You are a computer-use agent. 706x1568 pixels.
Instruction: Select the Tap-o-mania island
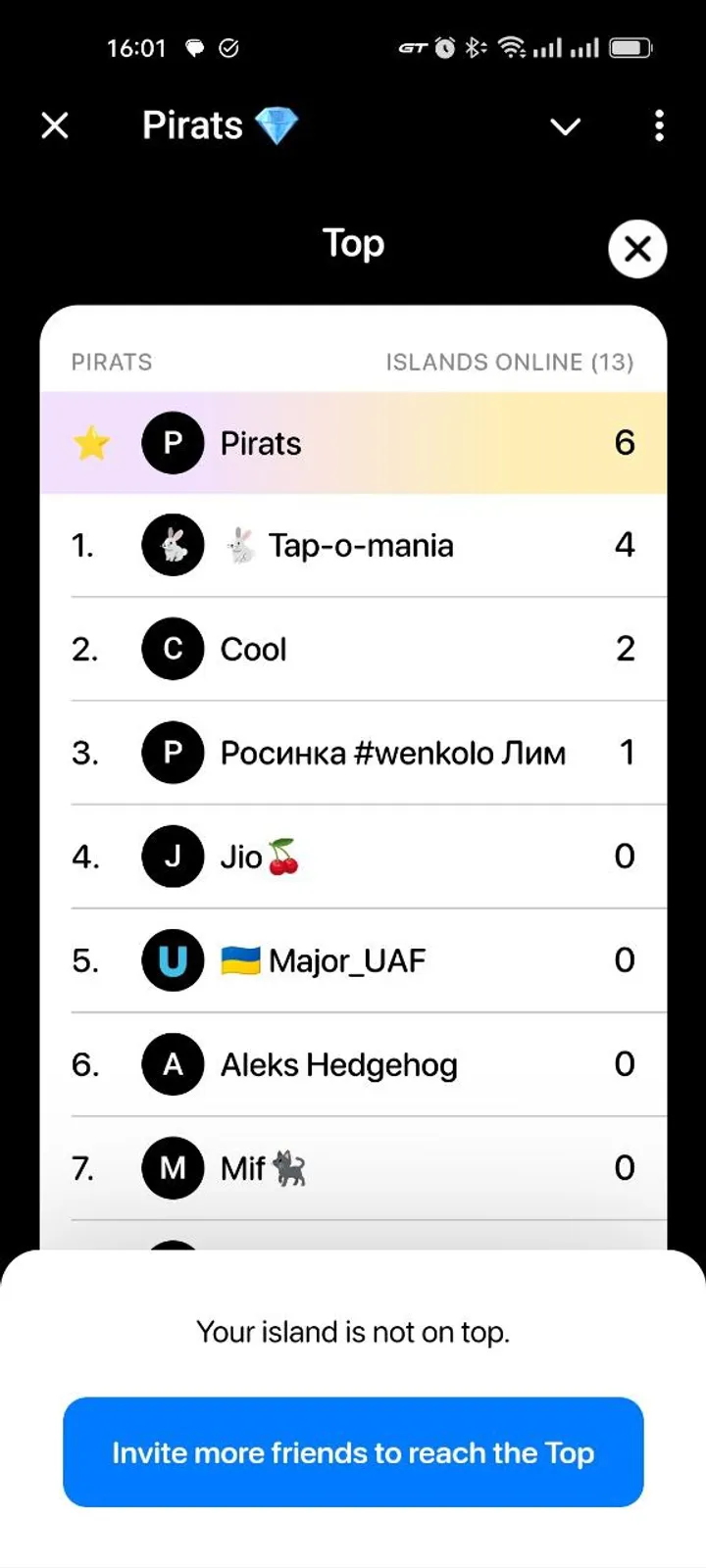353,546
